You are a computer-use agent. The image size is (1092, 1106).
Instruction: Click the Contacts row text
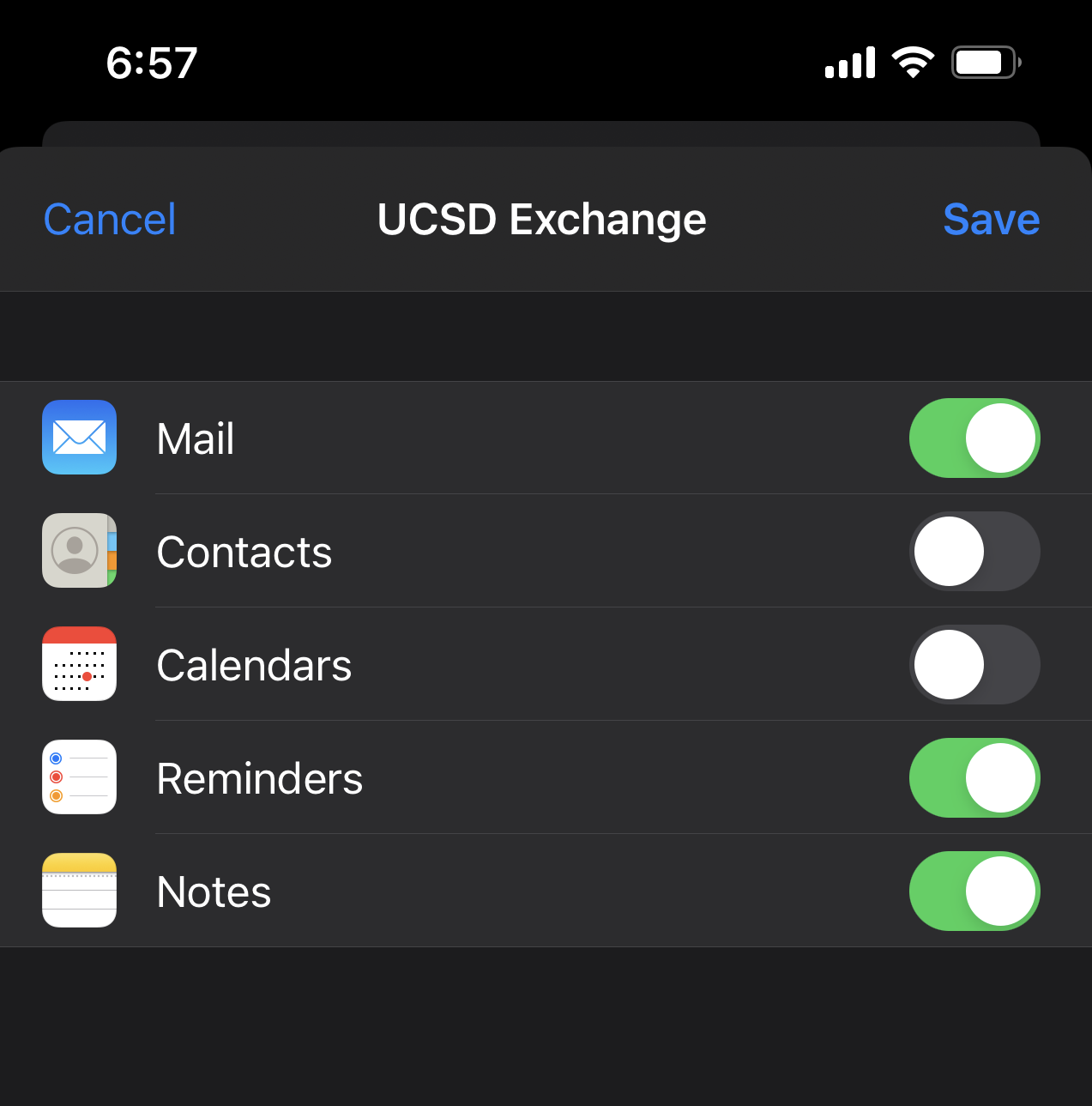pyautogui.click(x=244, y=551)
